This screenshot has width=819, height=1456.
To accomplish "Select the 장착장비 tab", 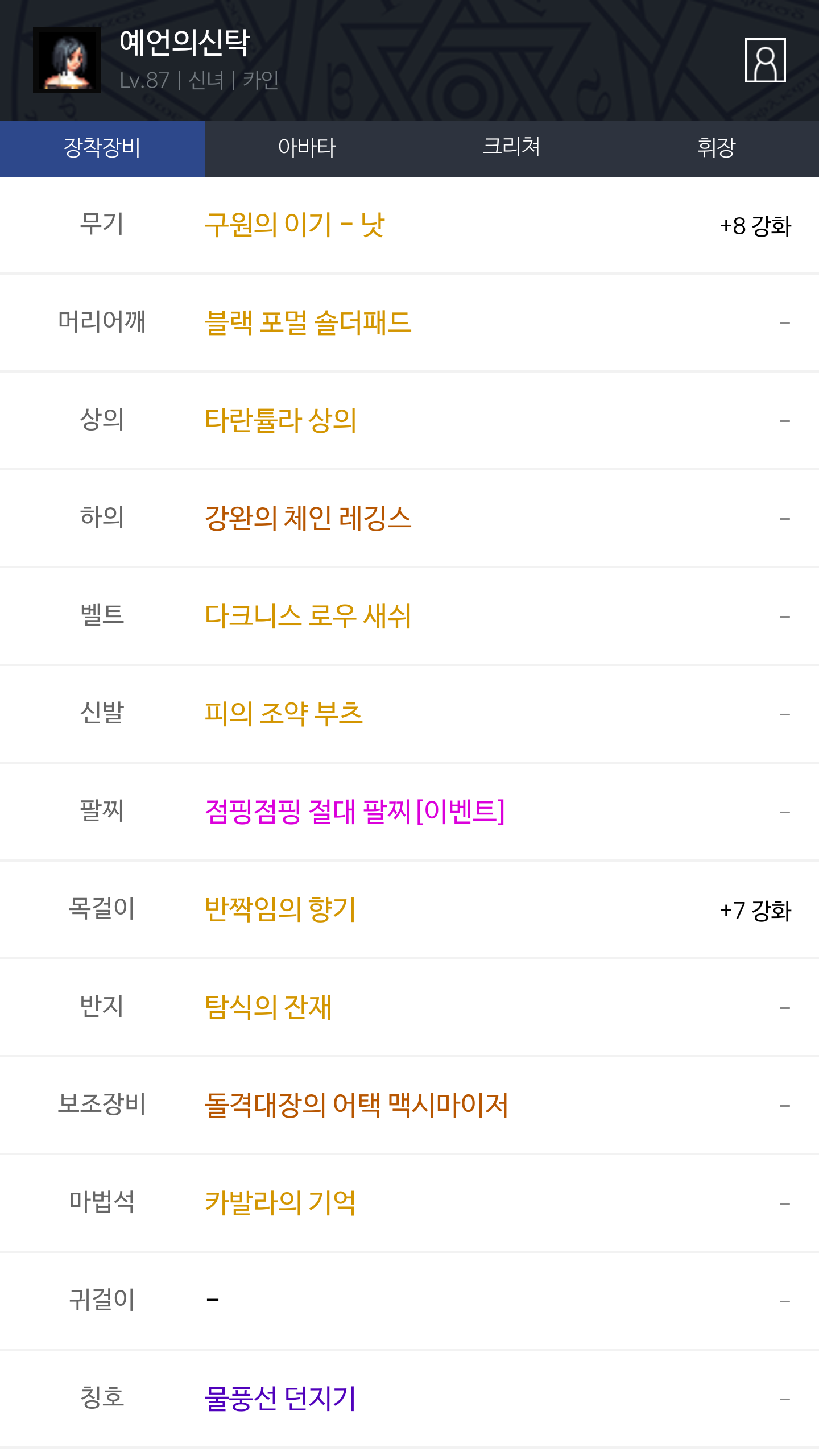I will click(102, 148).
